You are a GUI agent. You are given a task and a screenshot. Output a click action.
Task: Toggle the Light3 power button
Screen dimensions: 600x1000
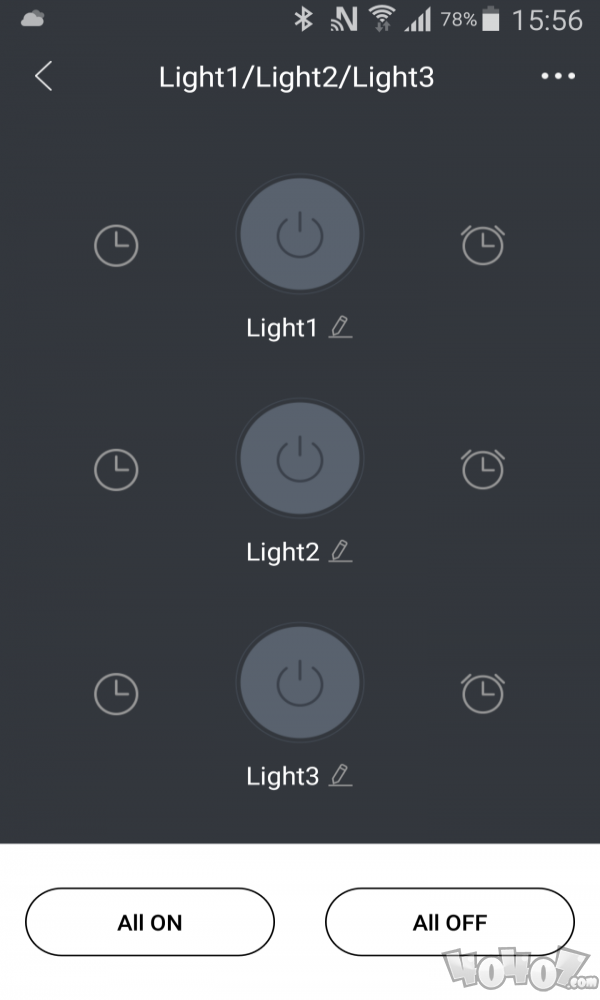(x=299, y=683)
